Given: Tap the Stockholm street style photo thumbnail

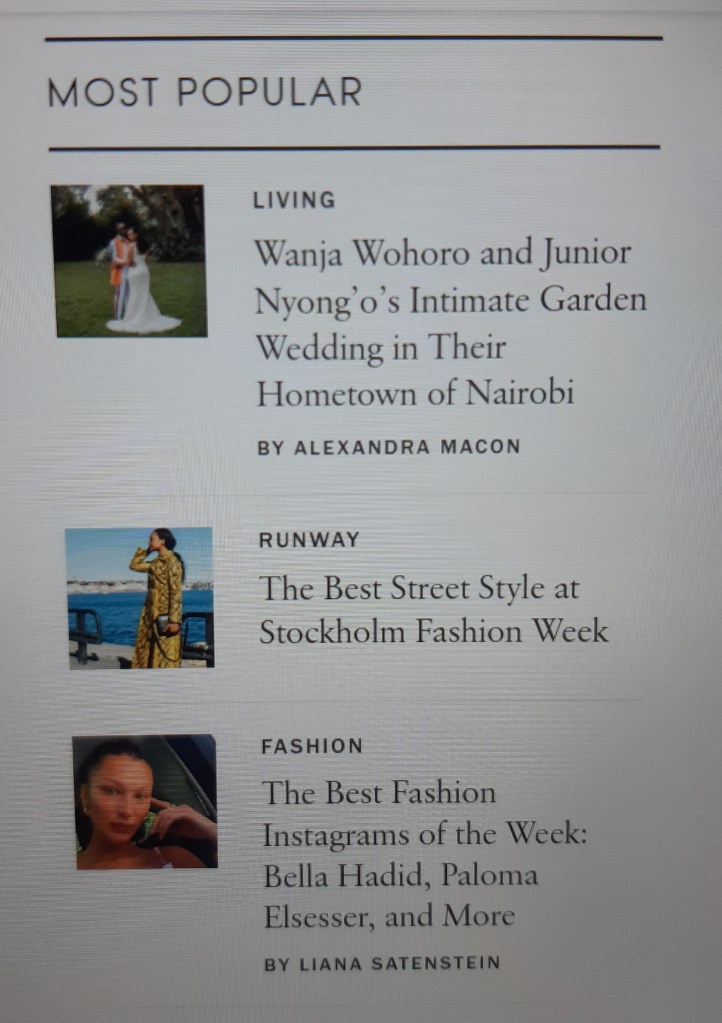Looking at the screenshot, I should 140,597.
